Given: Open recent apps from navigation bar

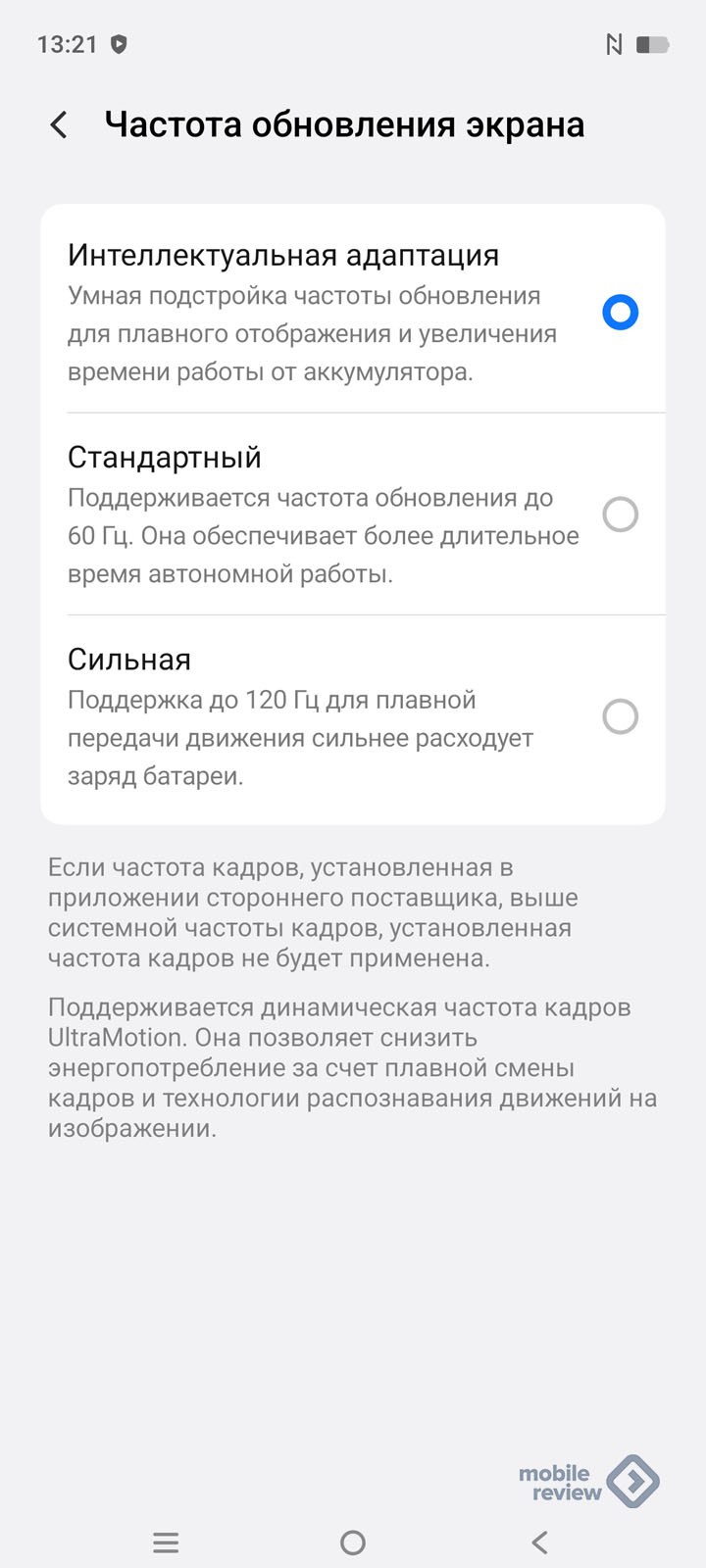Looking at the screenshot, I should point(166,1543).
